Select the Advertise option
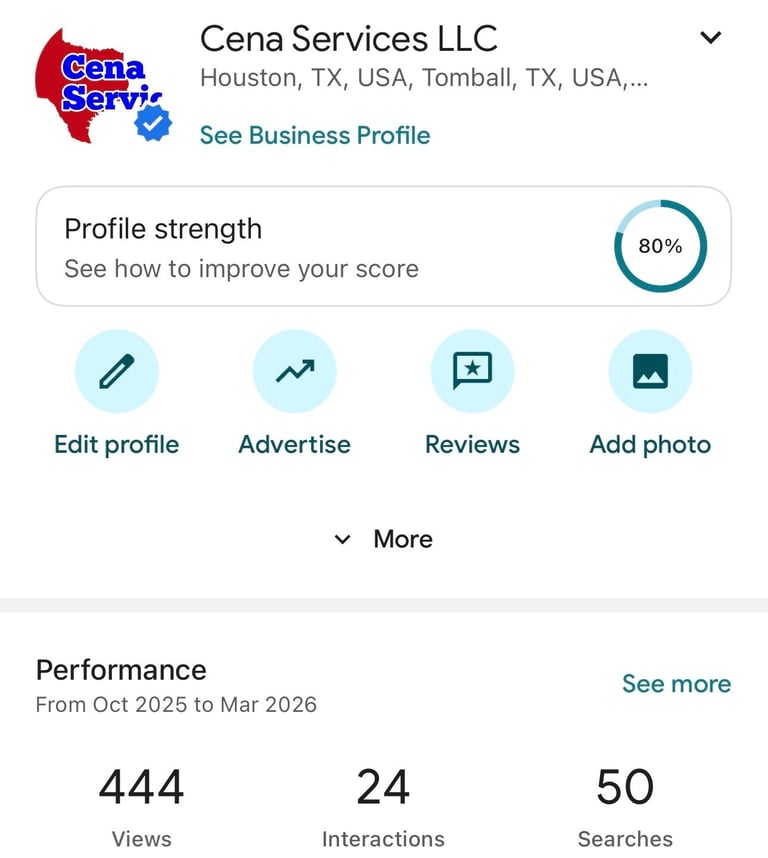768x858 pixels. (x=294, y=372)
